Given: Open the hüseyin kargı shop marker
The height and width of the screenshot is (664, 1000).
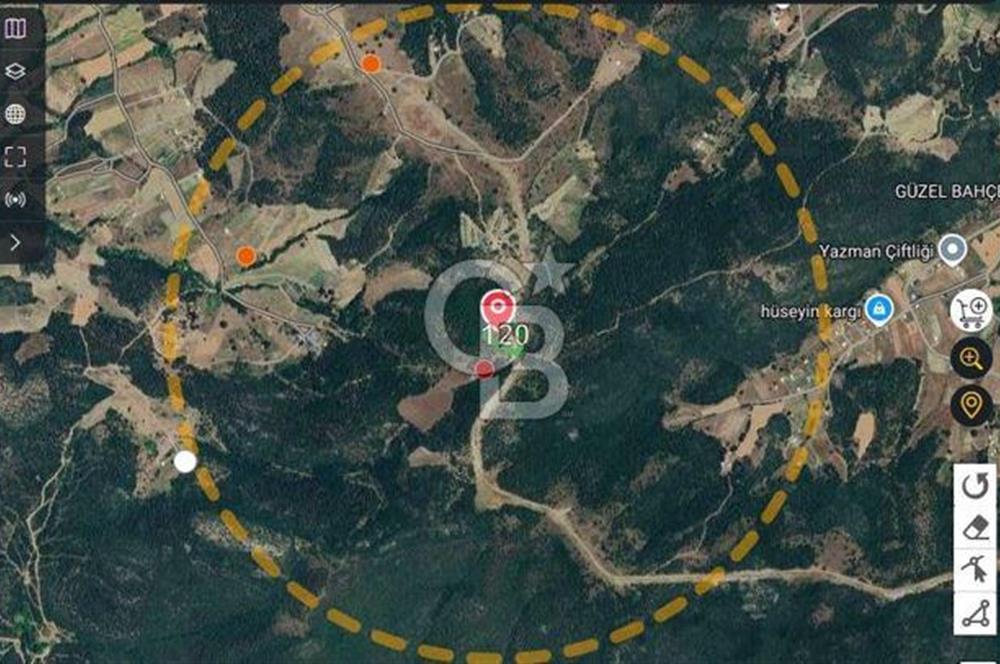Looking at the screenshot, I should tap(879, 307).
